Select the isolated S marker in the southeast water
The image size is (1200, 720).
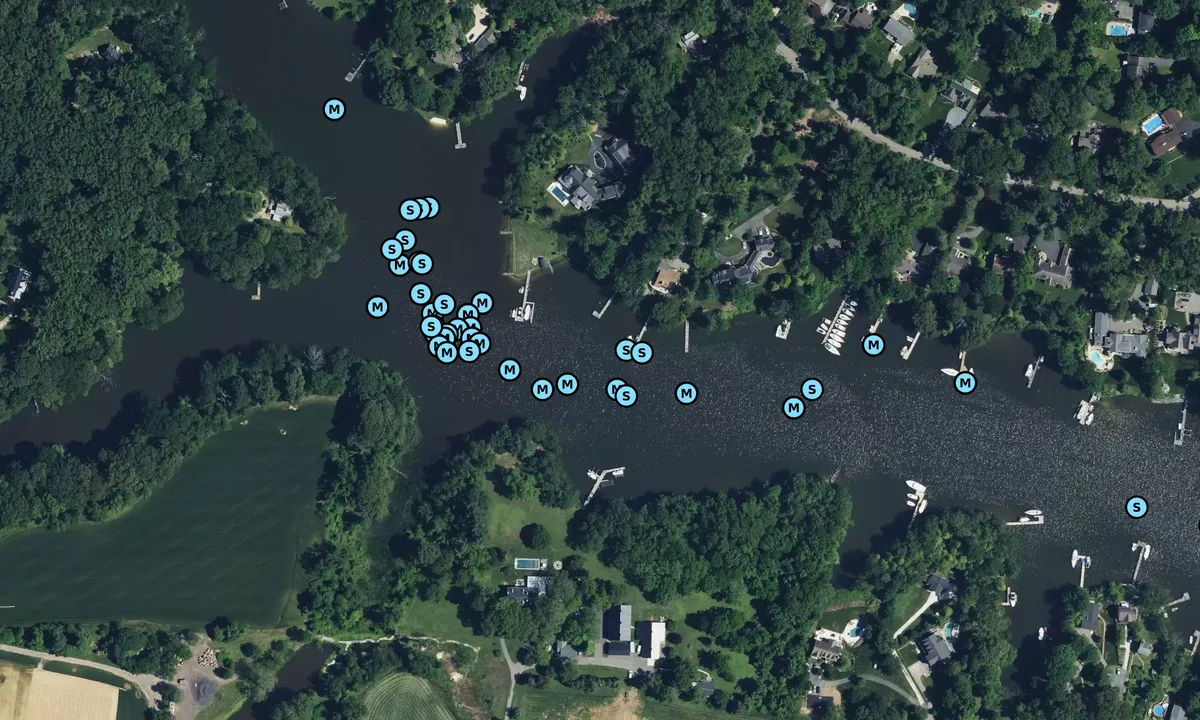1136,507
